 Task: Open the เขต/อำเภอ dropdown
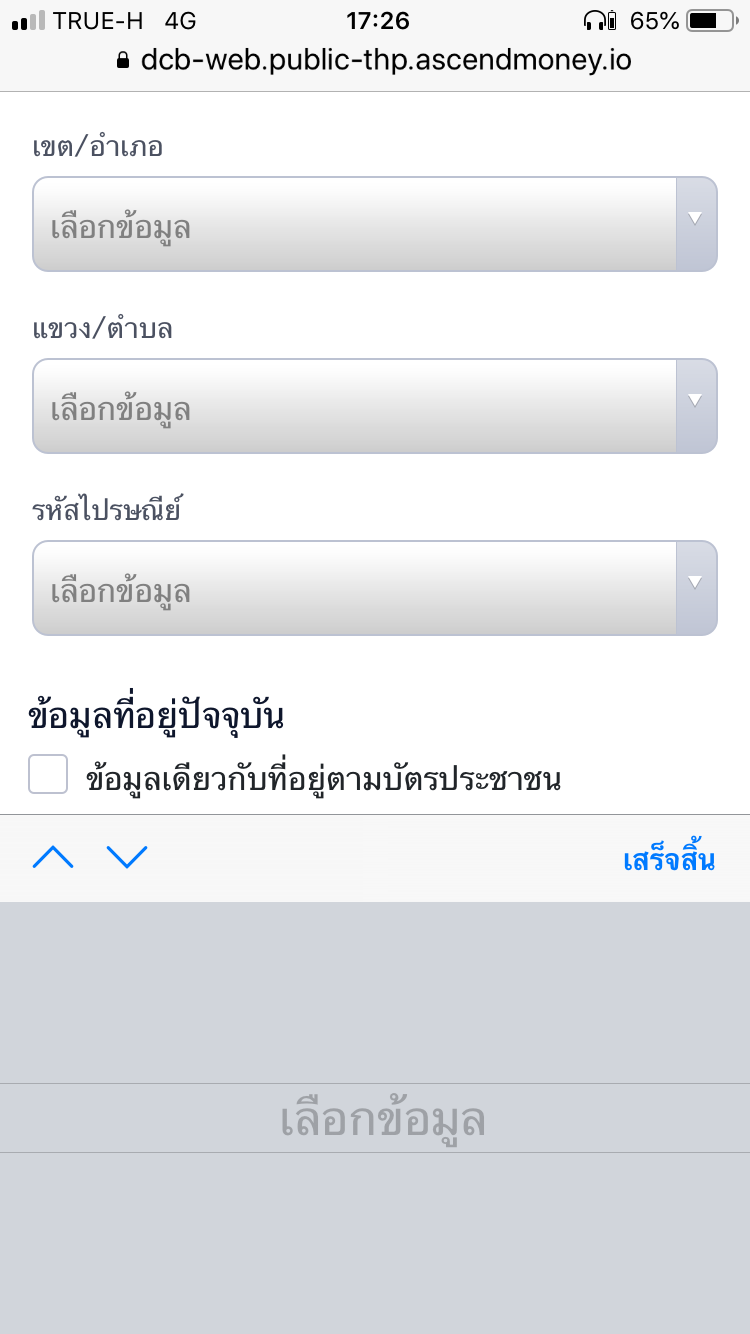point(375,224)
